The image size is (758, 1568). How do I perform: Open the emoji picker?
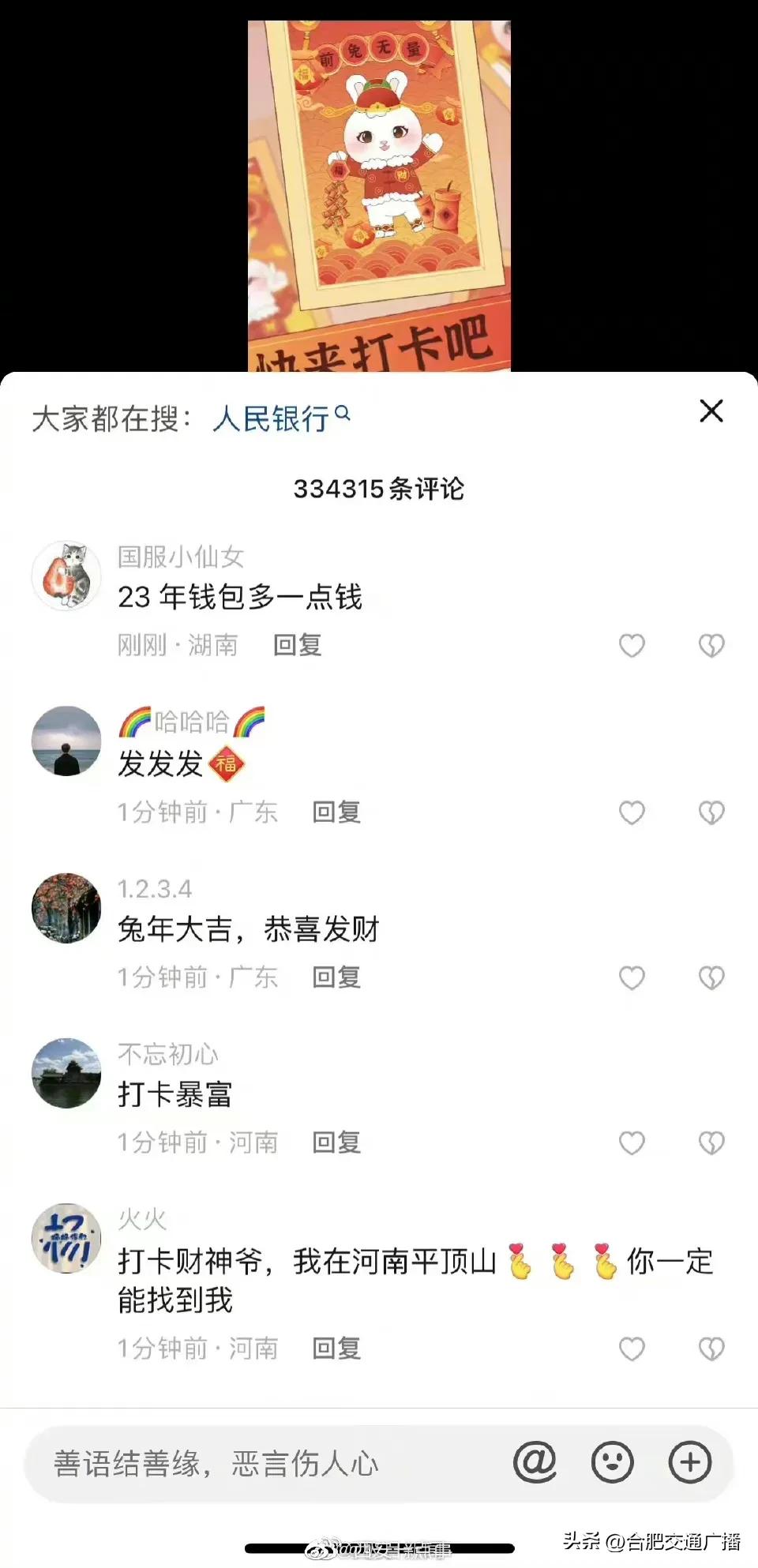pos(613,1463)
